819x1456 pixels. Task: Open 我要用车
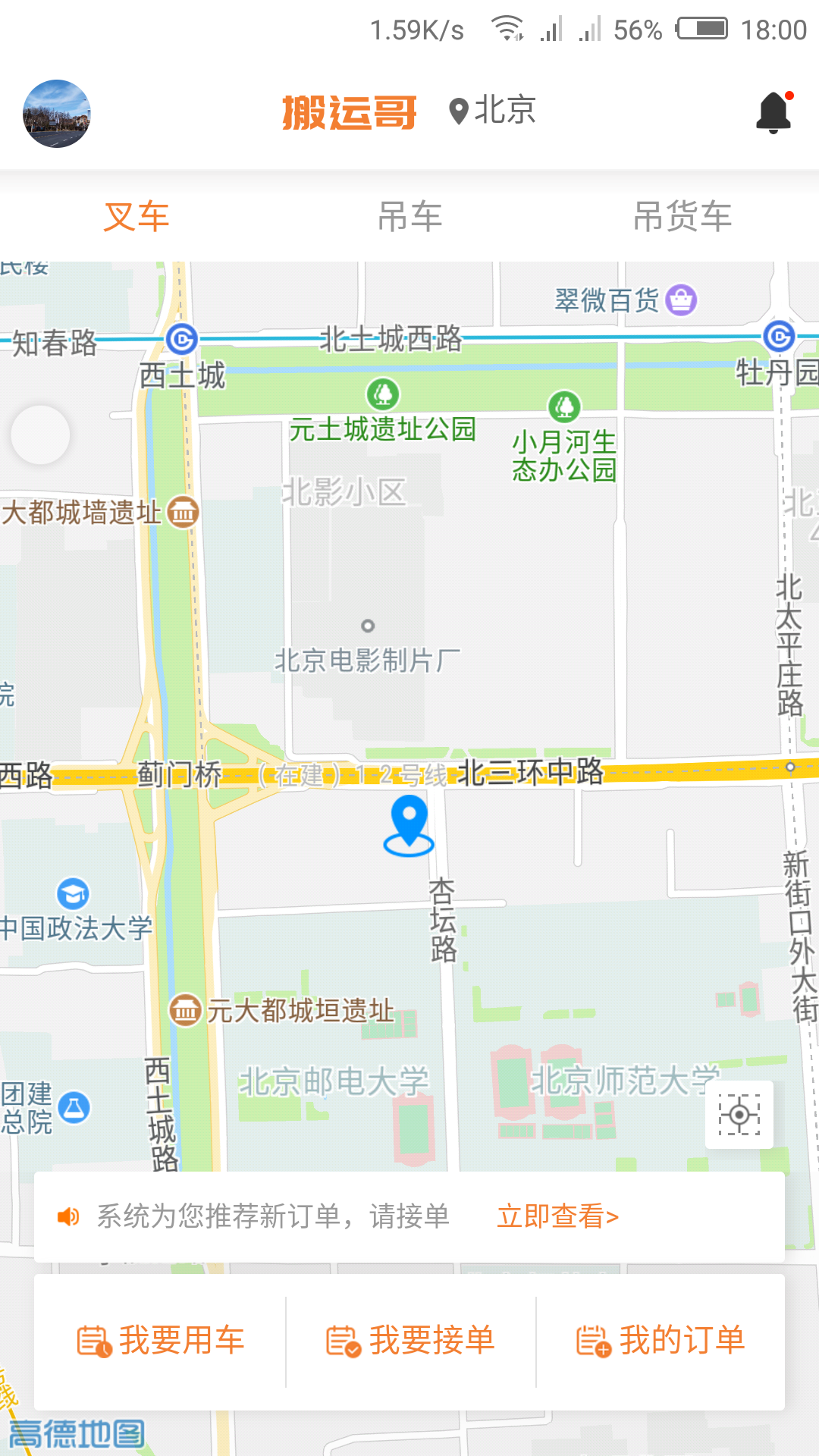[x=161, y=1341]
